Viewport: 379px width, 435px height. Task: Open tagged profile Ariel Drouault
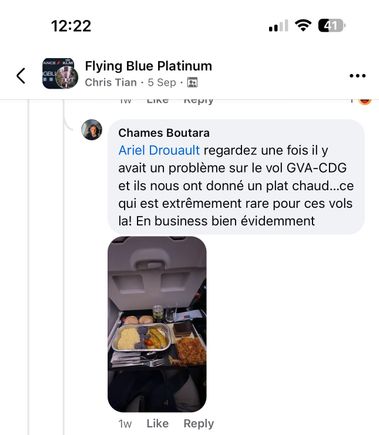pyautogui.click(x=159, y=150)
